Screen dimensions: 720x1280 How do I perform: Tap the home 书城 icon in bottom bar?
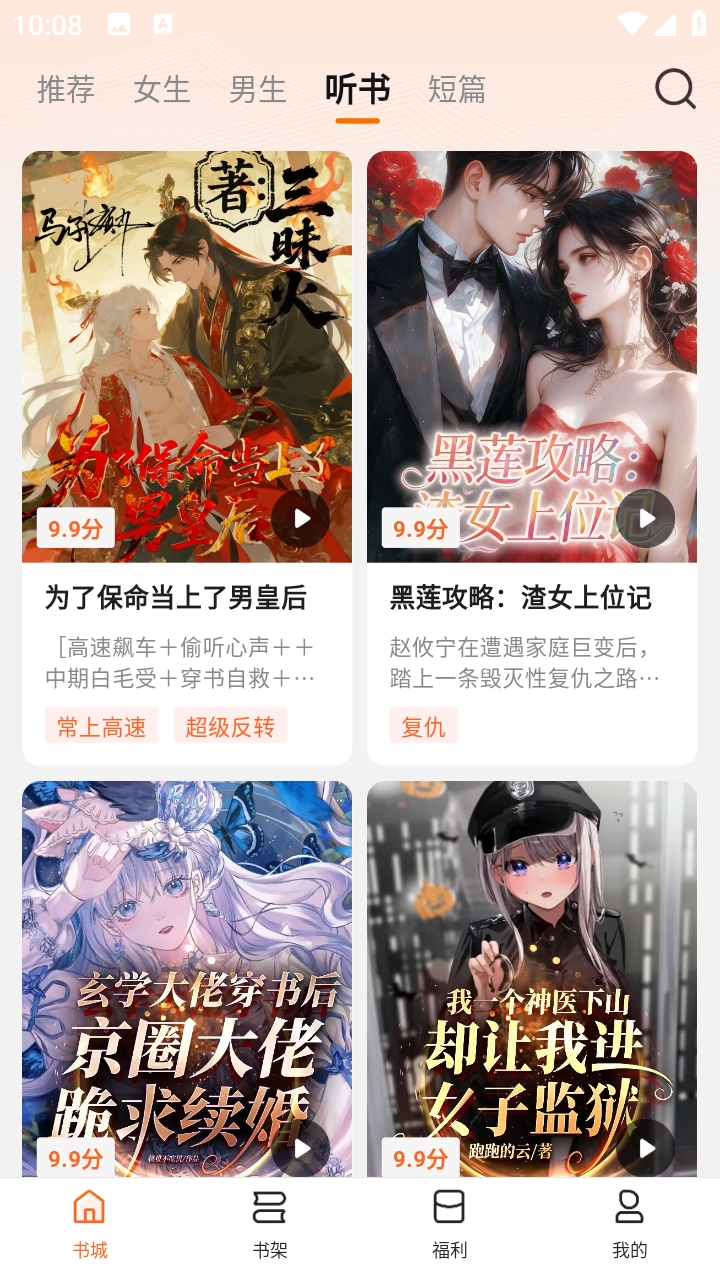(89, 1222)
